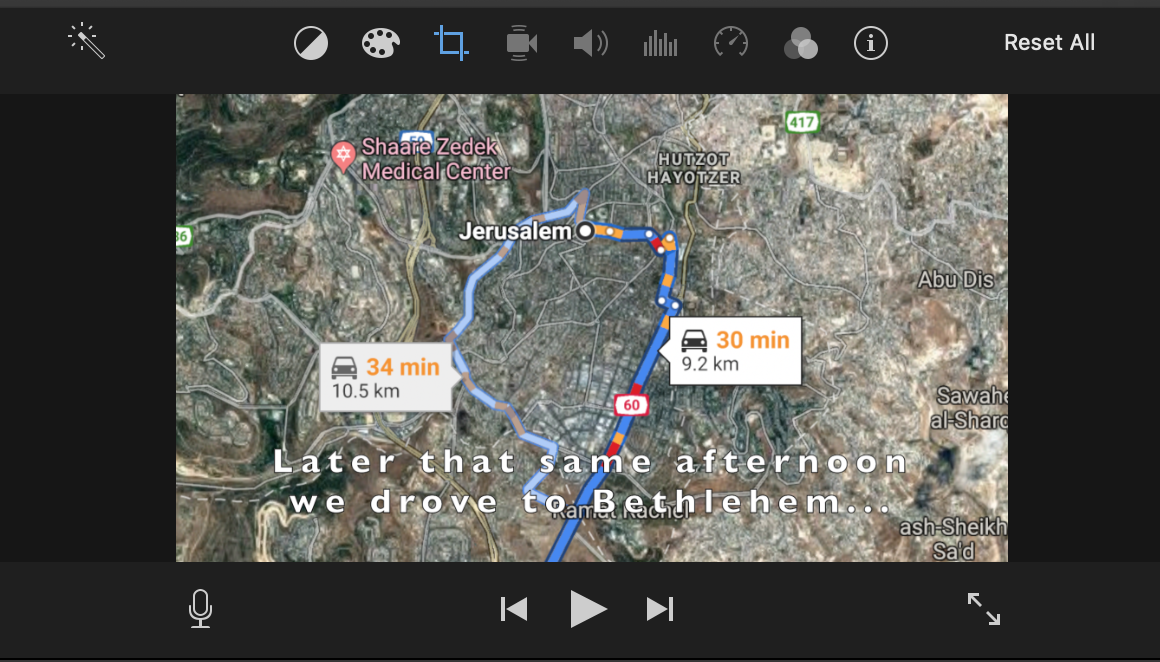Viewport: 1160px width, 662px height.
Task: Play the video preview
Action: pos(588,608)
